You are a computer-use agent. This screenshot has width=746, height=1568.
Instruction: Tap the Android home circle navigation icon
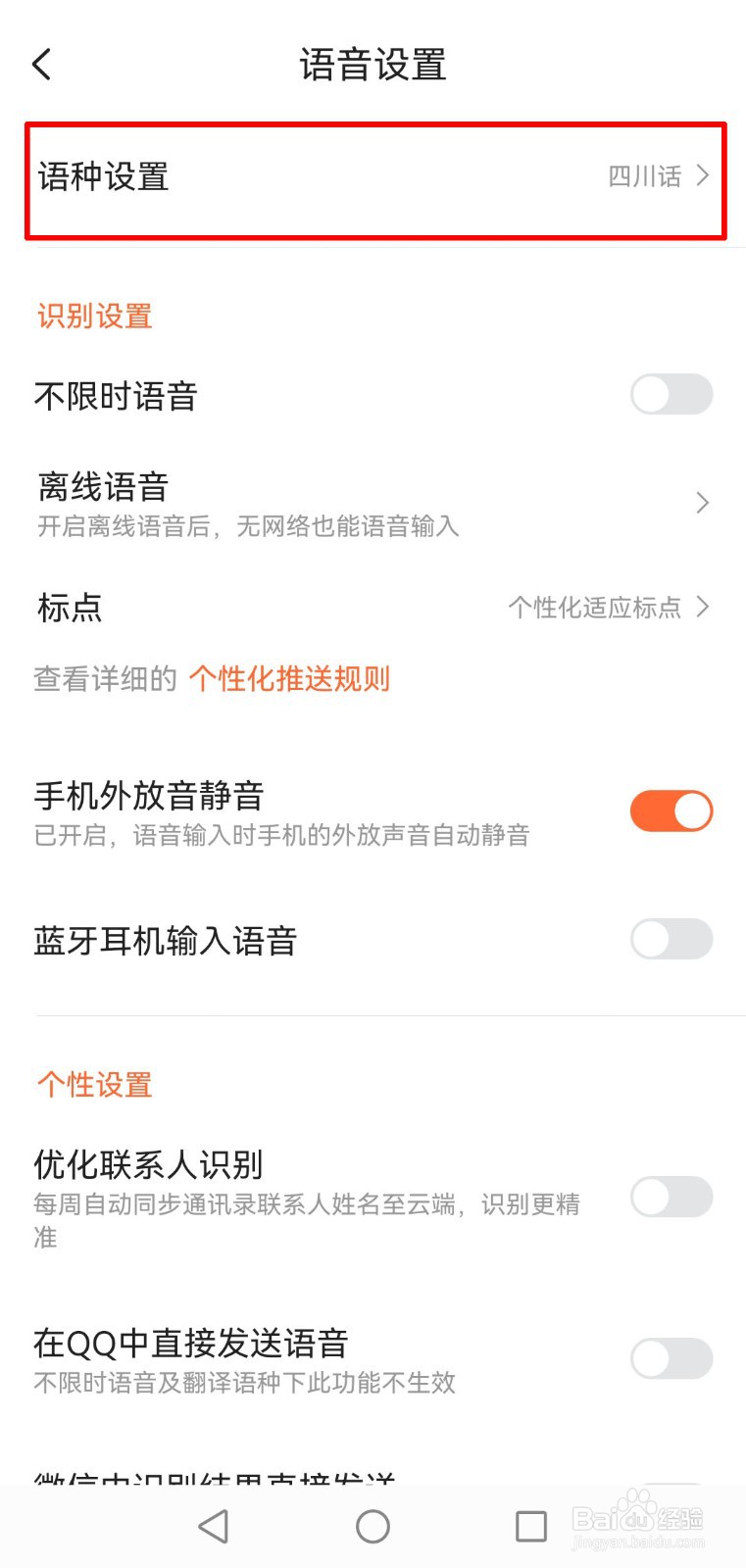point(372,1527)
